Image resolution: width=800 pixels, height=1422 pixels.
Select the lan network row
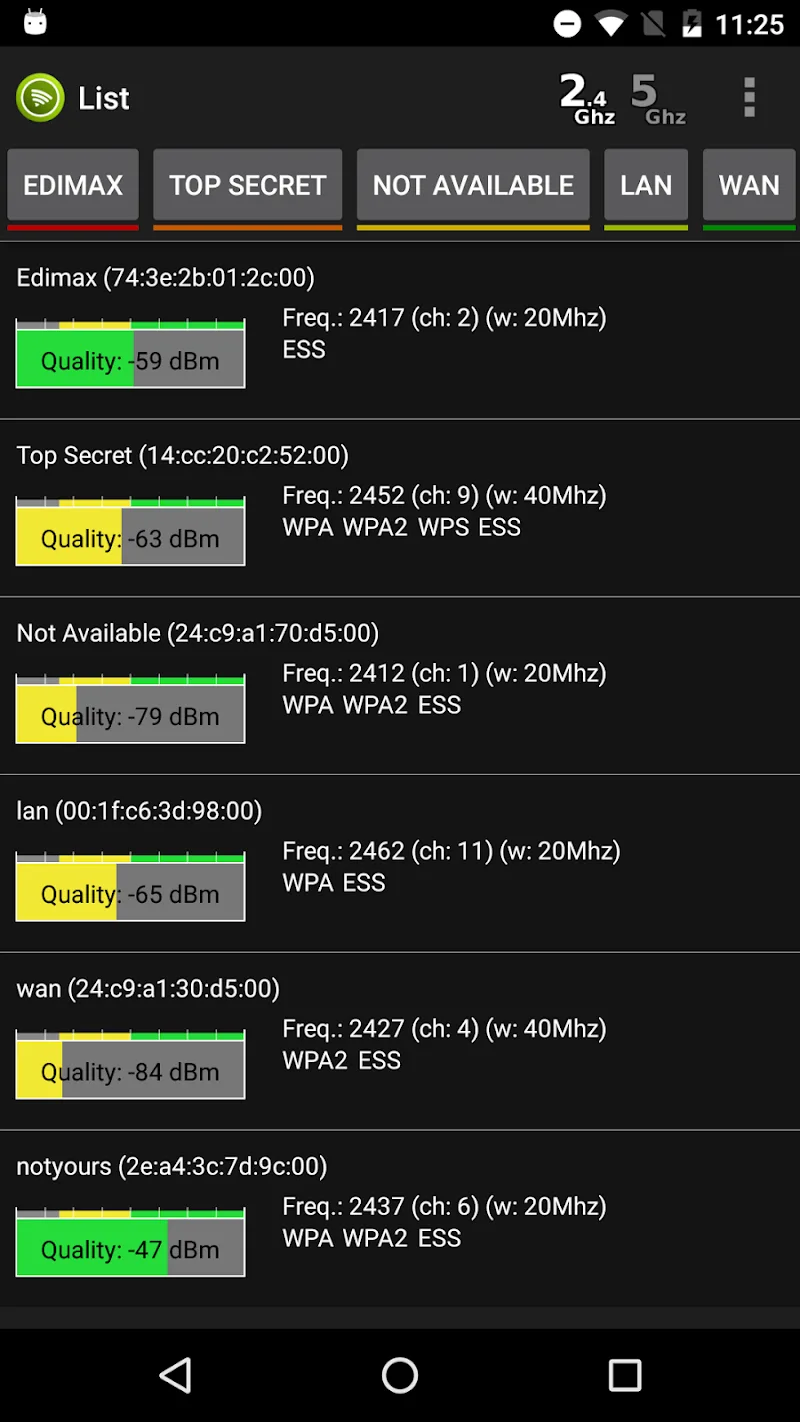(400, 864)
